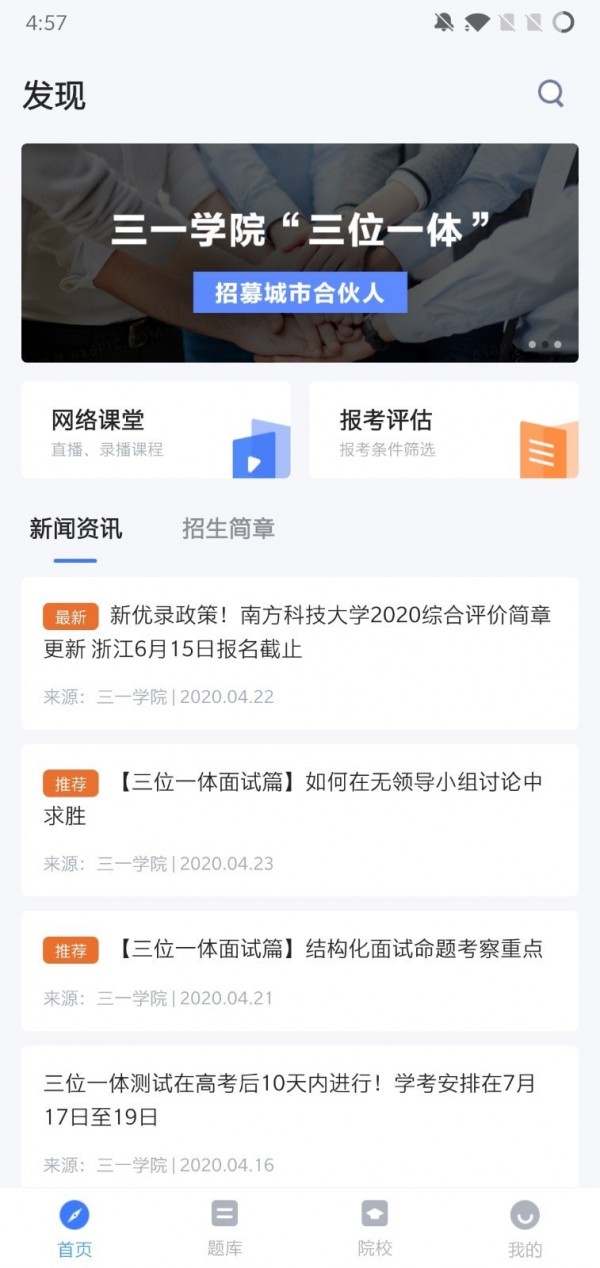Open the 网络课堂 card

coord(156,431)
